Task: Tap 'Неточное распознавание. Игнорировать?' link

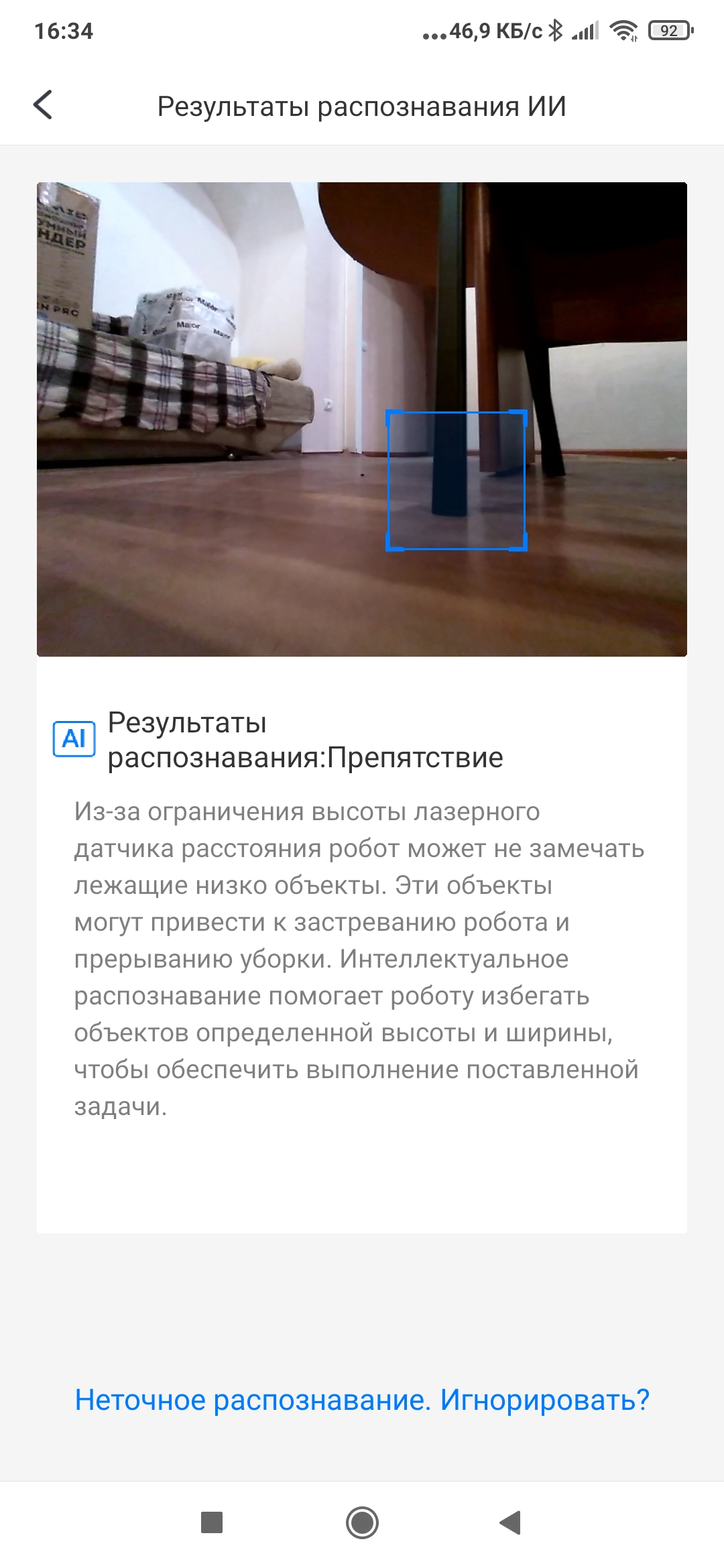Action: [362, 1400]
